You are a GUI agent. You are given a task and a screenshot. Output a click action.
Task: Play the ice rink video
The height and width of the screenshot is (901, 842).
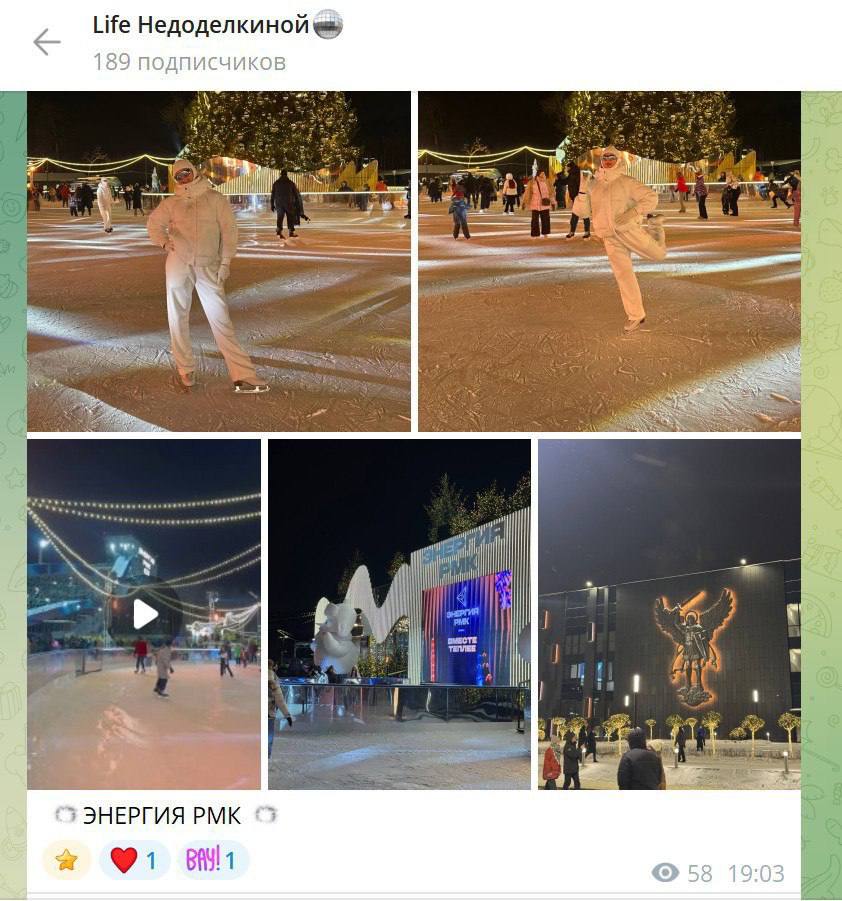pos(145,614)
